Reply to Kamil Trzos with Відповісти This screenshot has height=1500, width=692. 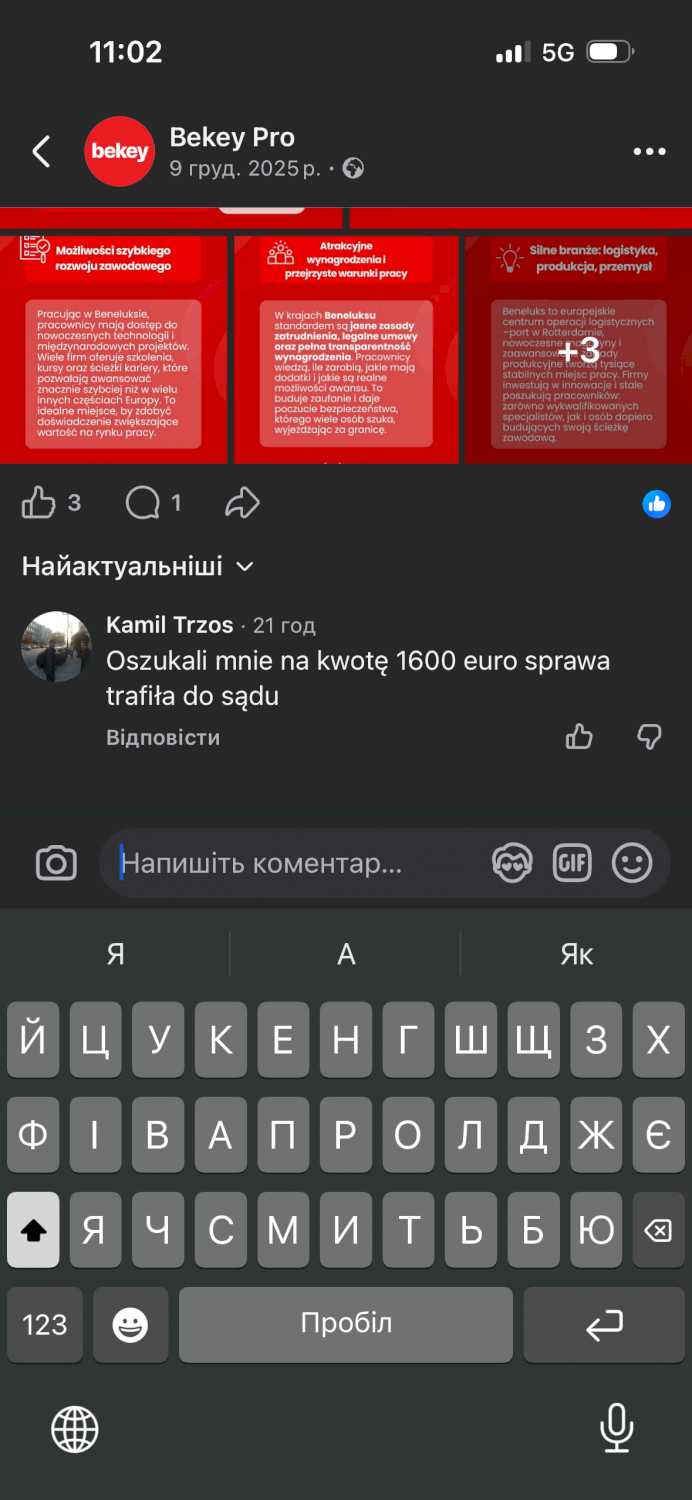pos(163,738)
